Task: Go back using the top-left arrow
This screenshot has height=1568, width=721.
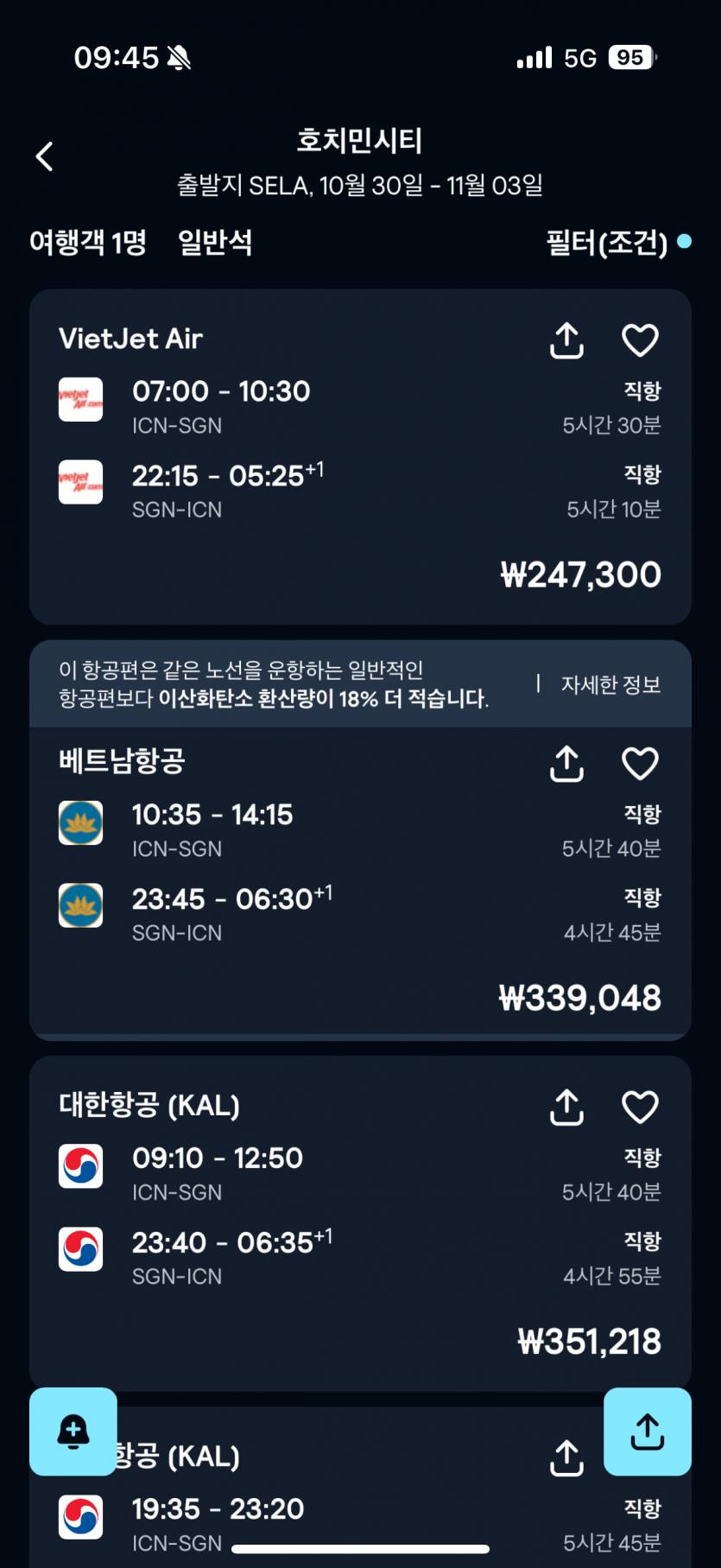Action: pyautogui.click(x=45, y=156)
